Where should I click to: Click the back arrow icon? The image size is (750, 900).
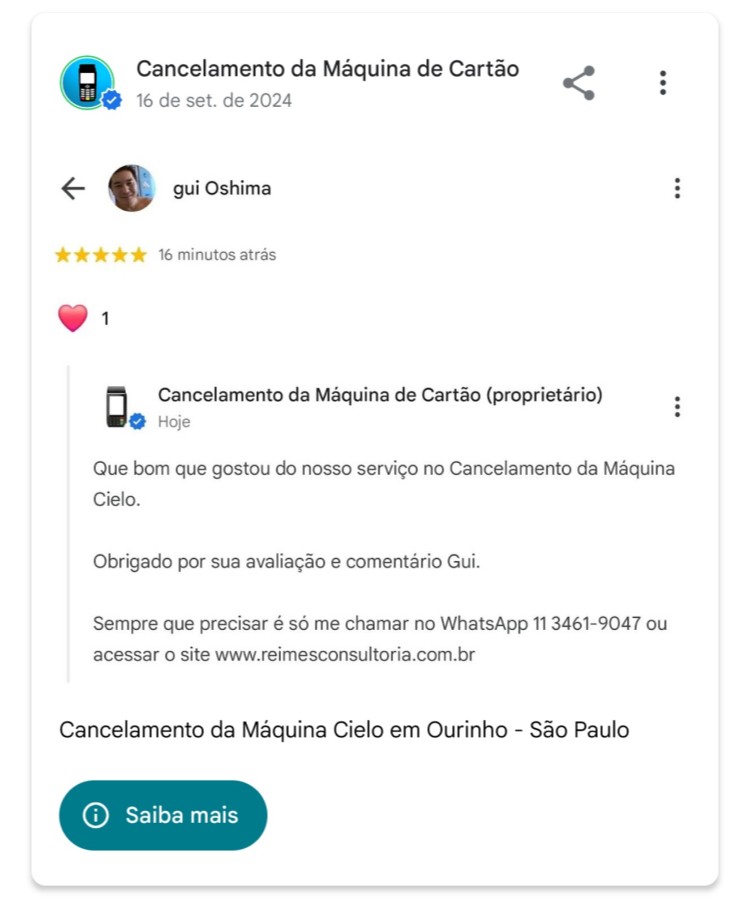[73, 188]
